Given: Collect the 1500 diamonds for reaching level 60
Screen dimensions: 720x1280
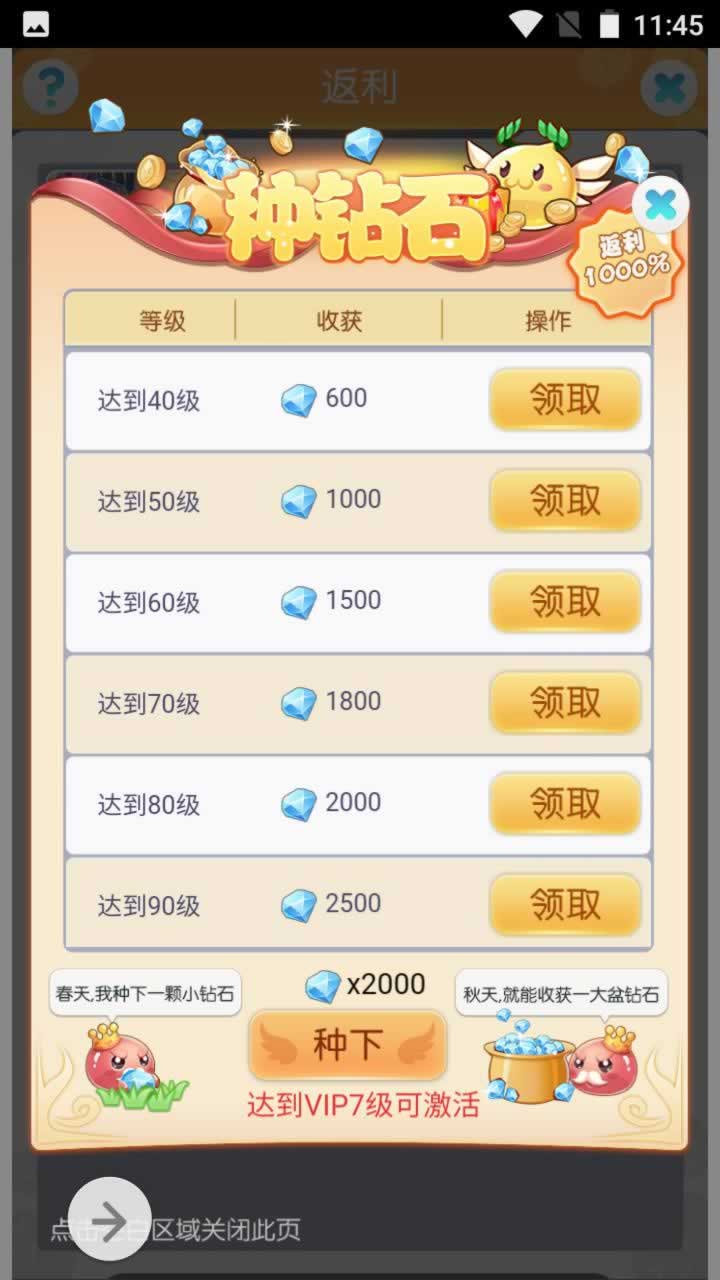Looking at the screenshot, I should tap(565, 602).
